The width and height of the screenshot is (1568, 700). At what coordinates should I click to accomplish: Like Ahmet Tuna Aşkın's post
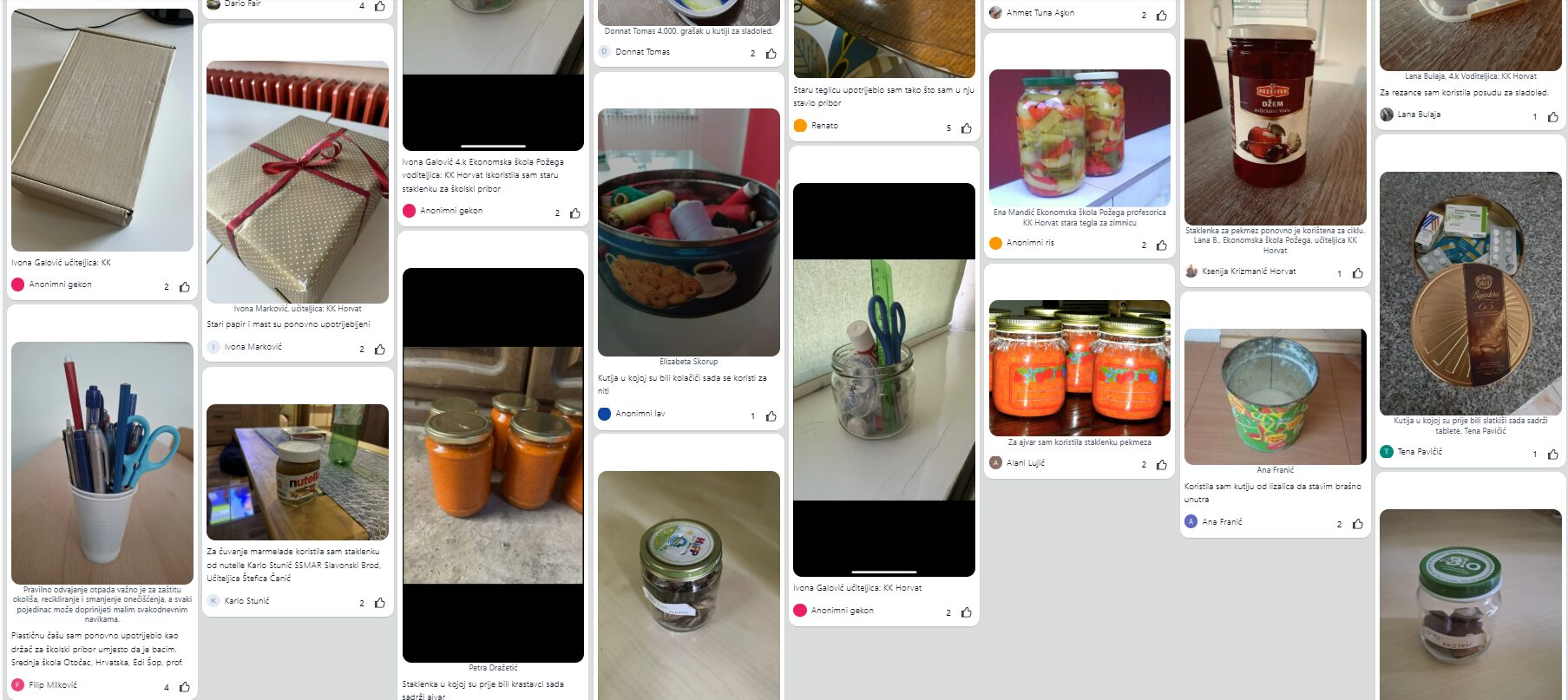[1161, 16]
